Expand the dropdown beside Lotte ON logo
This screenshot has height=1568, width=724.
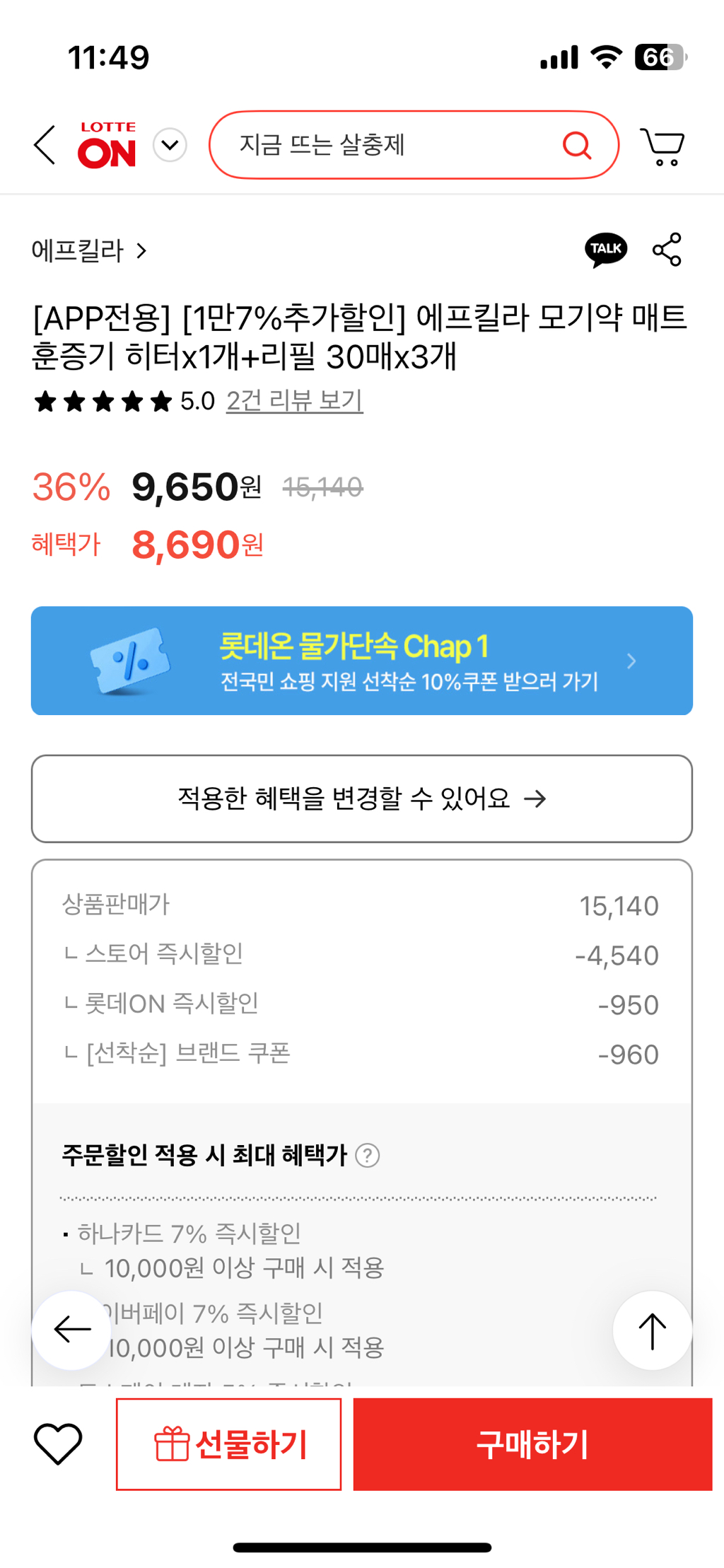[x=170, y=145]
